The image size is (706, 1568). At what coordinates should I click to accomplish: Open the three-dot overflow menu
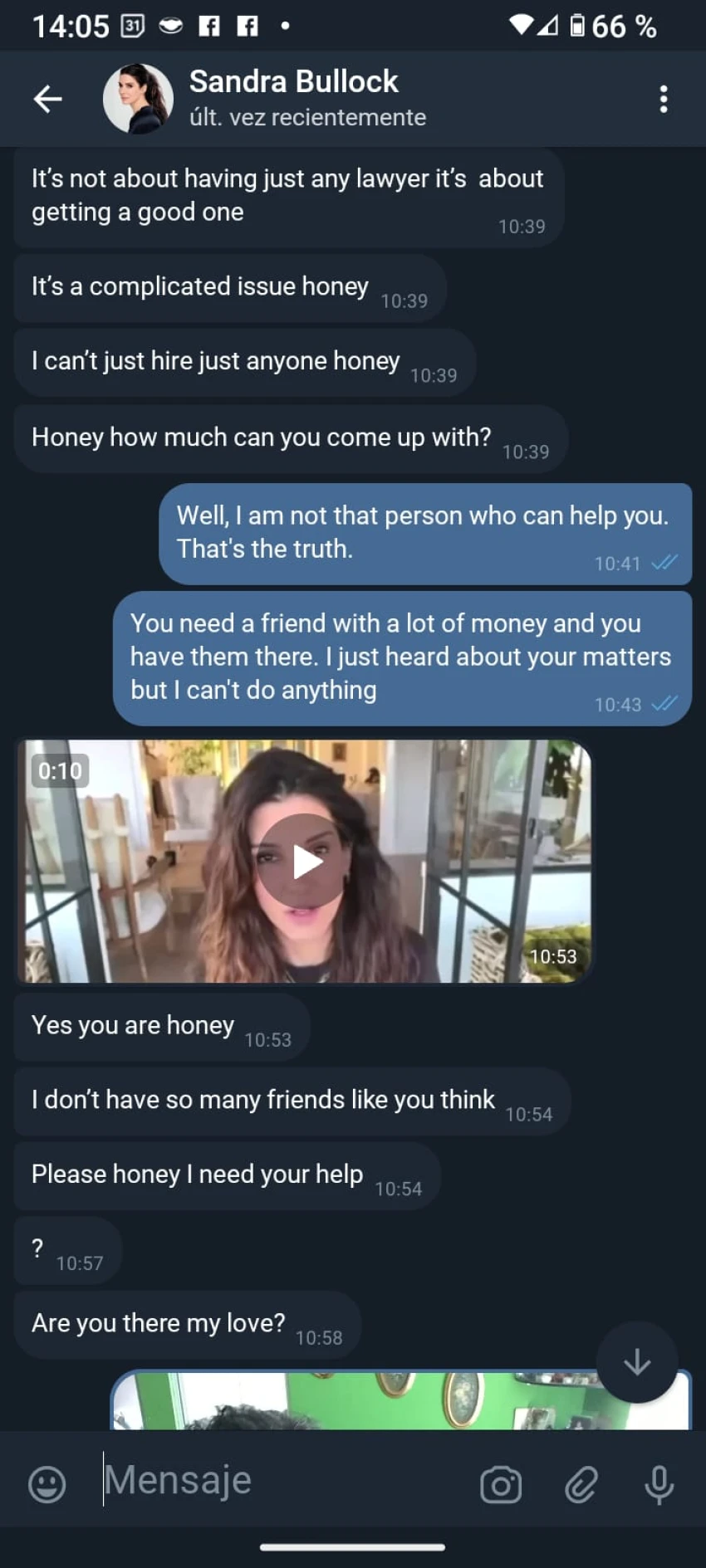(x=663, y=99)
